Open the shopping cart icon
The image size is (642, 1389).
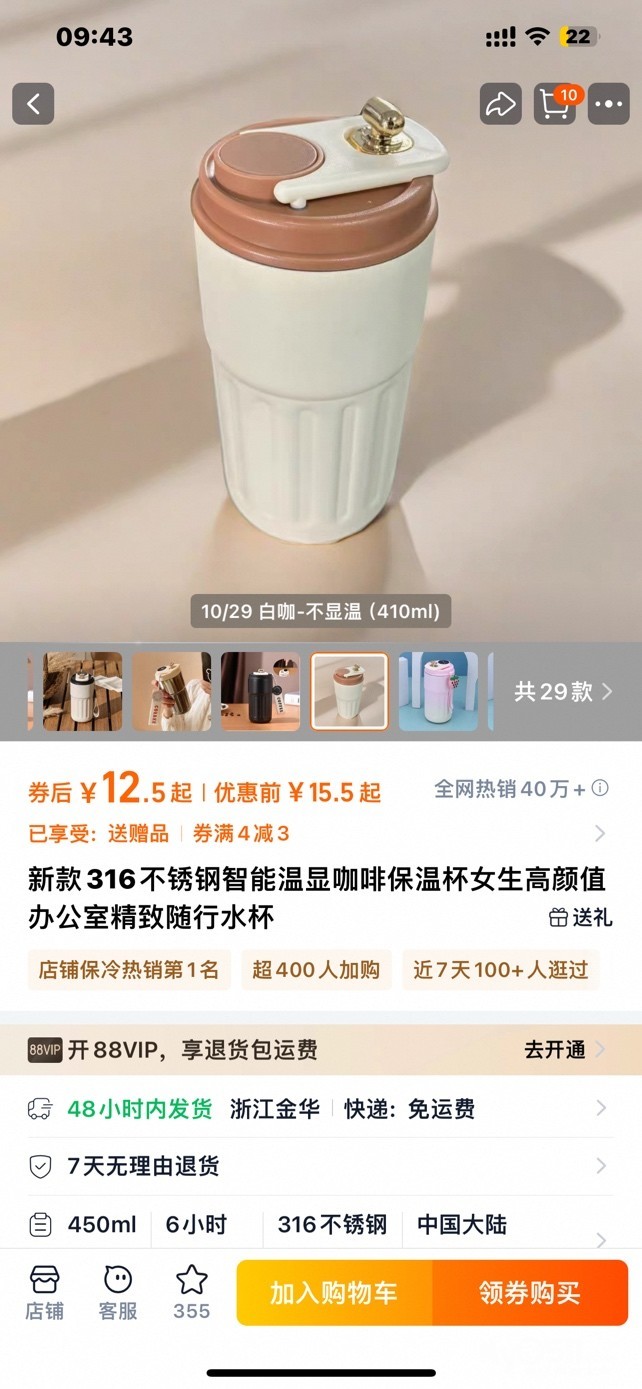[555, 104]
